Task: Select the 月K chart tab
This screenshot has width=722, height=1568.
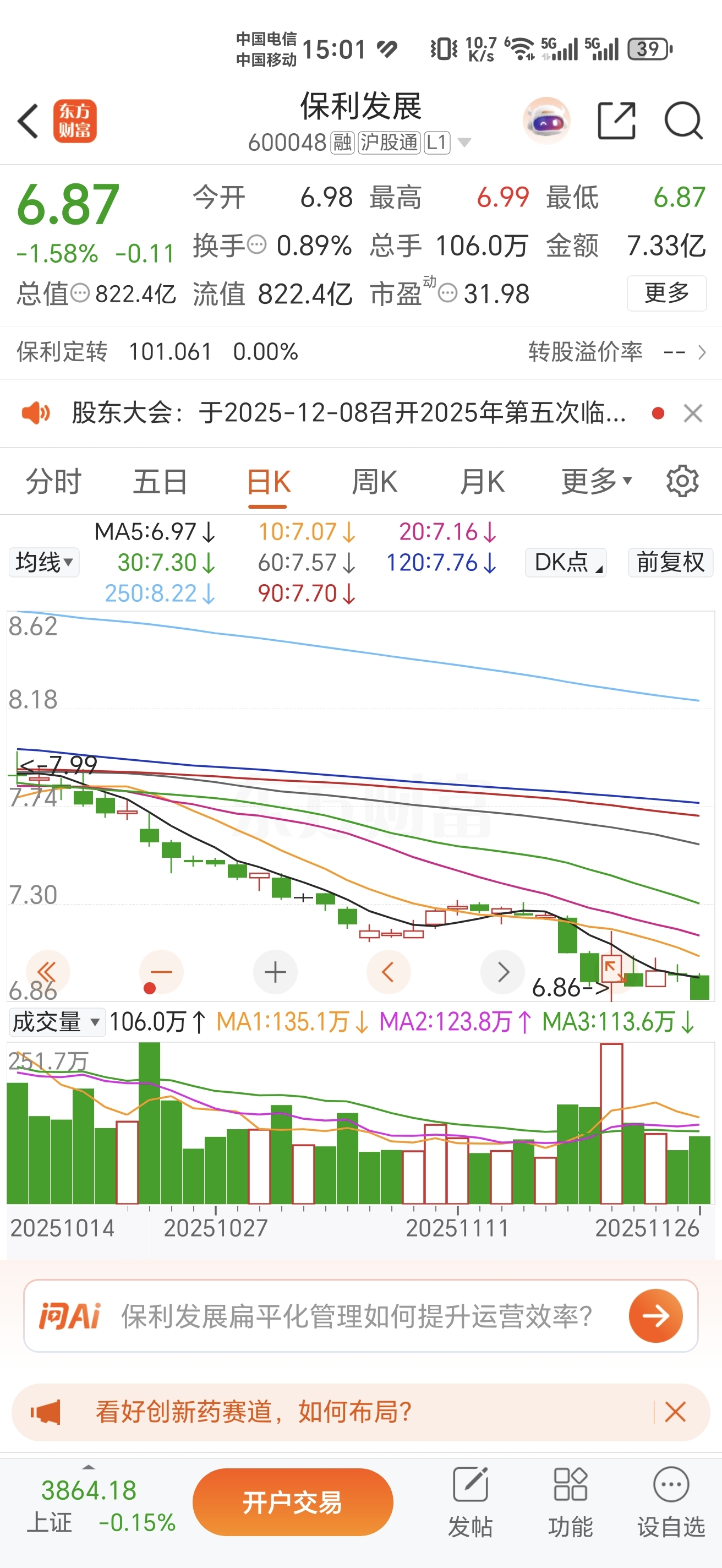Action: click(482, 482)
